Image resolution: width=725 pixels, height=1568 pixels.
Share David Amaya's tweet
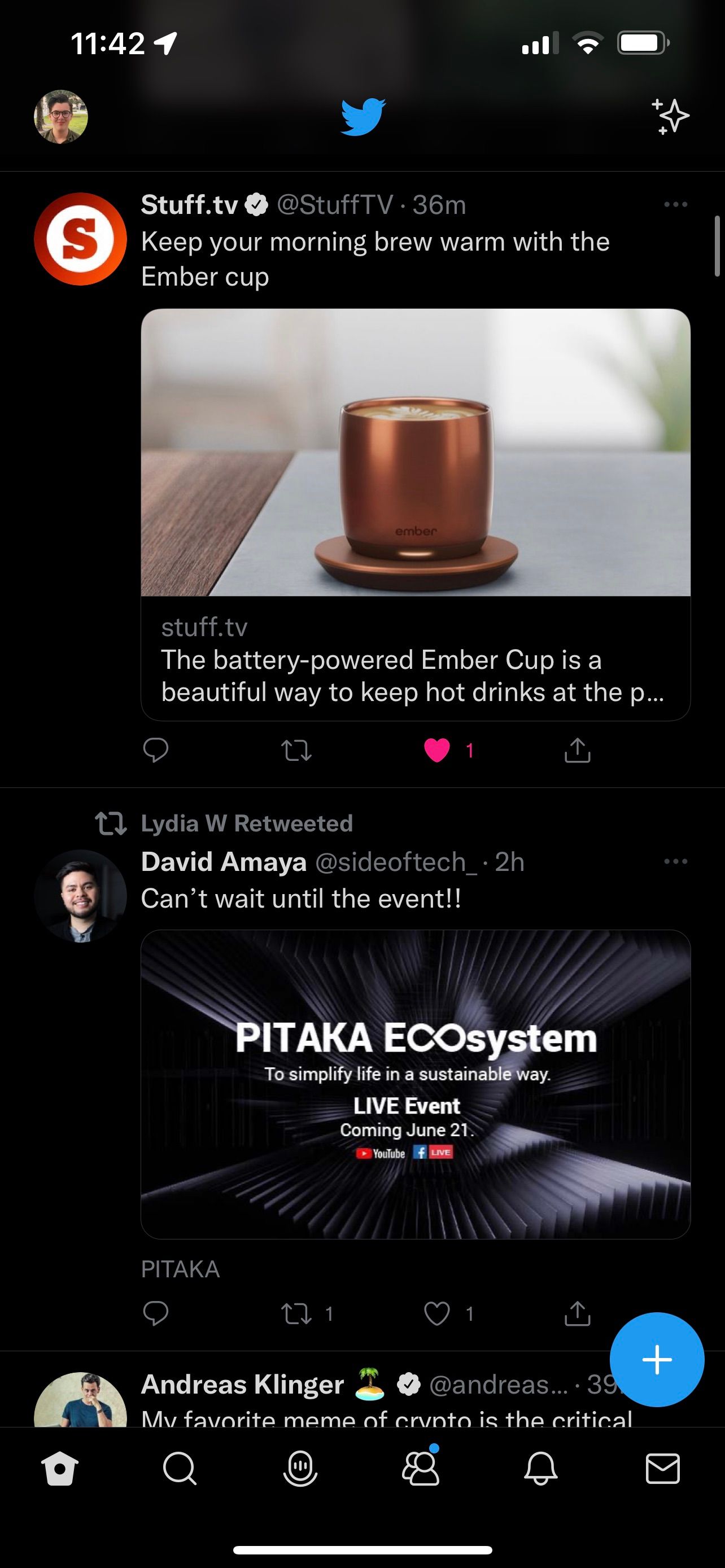click(x=577, y=1313)
